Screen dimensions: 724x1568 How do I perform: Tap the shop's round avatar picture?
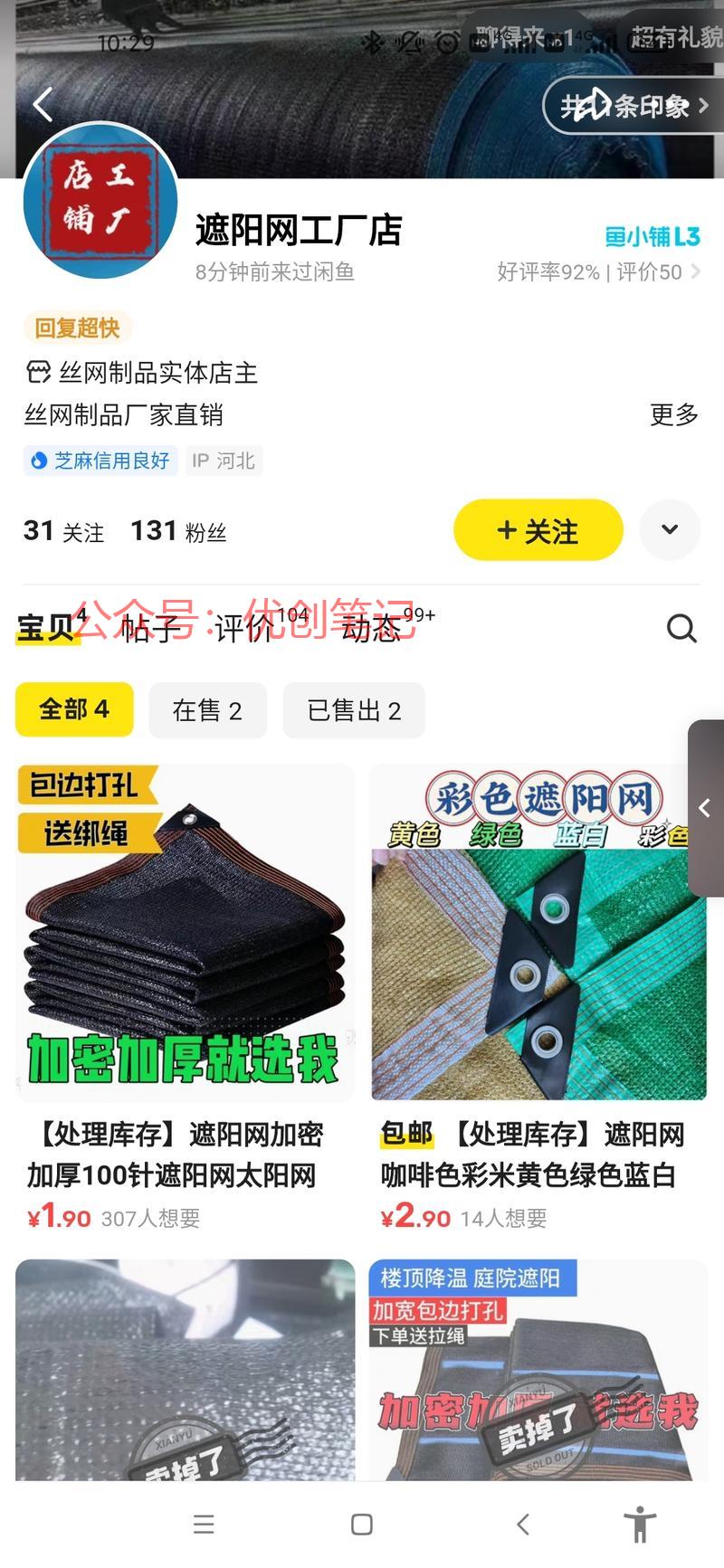coord(100,201)
